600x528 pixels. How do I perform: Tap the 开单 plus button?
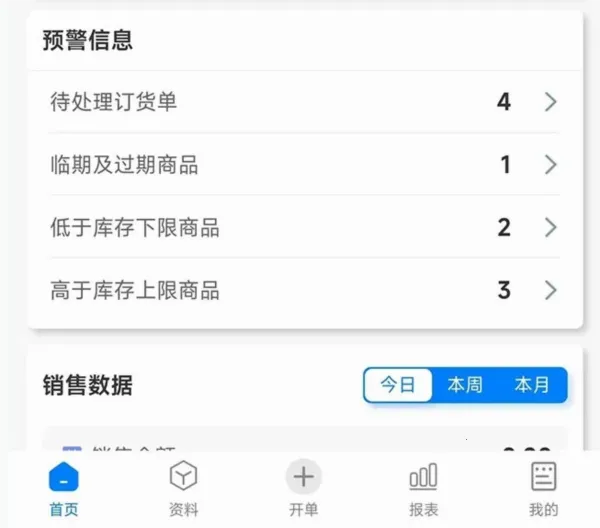[304, 478]
